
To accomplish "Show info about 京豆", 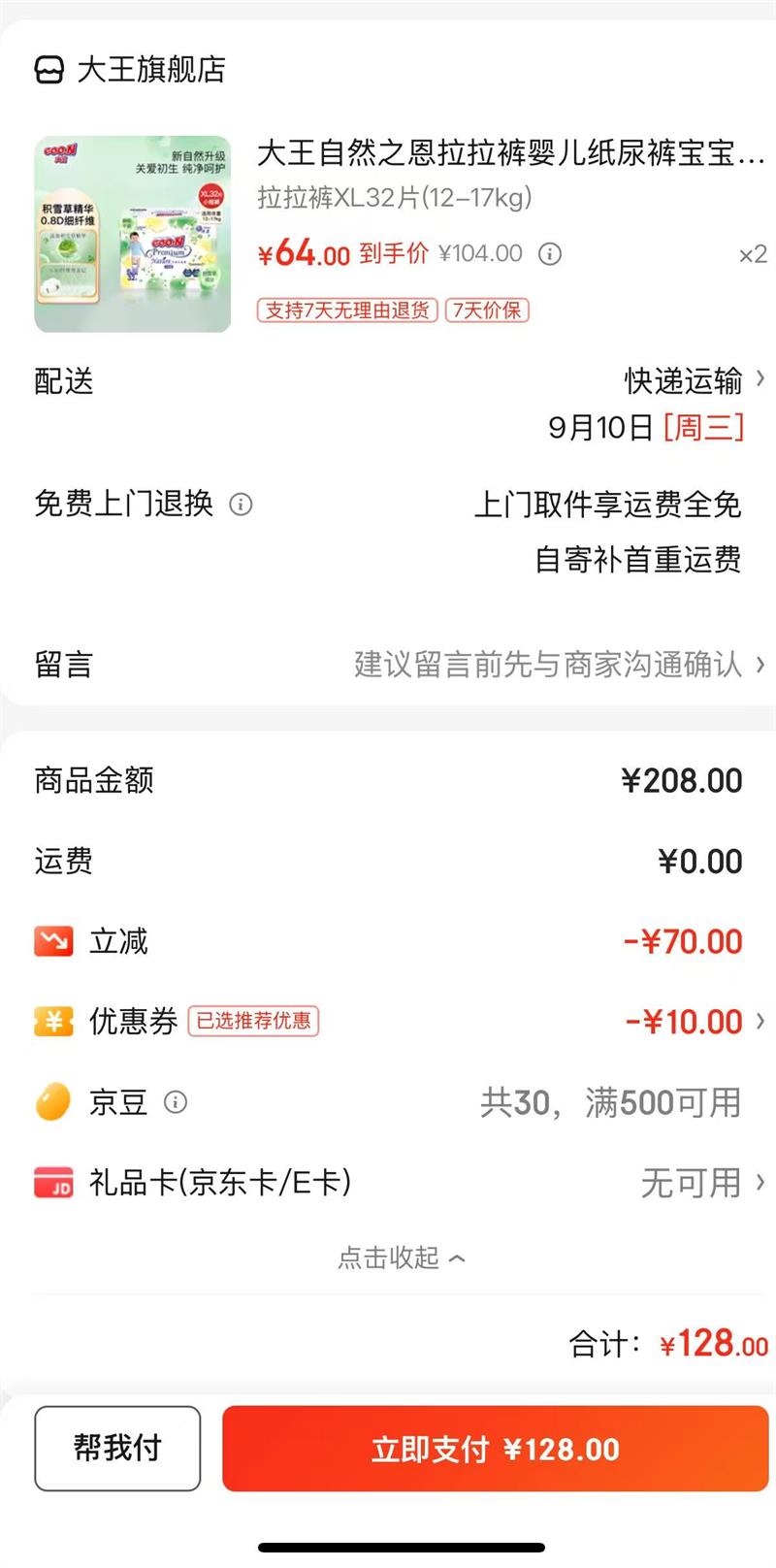I will 176,1102.
